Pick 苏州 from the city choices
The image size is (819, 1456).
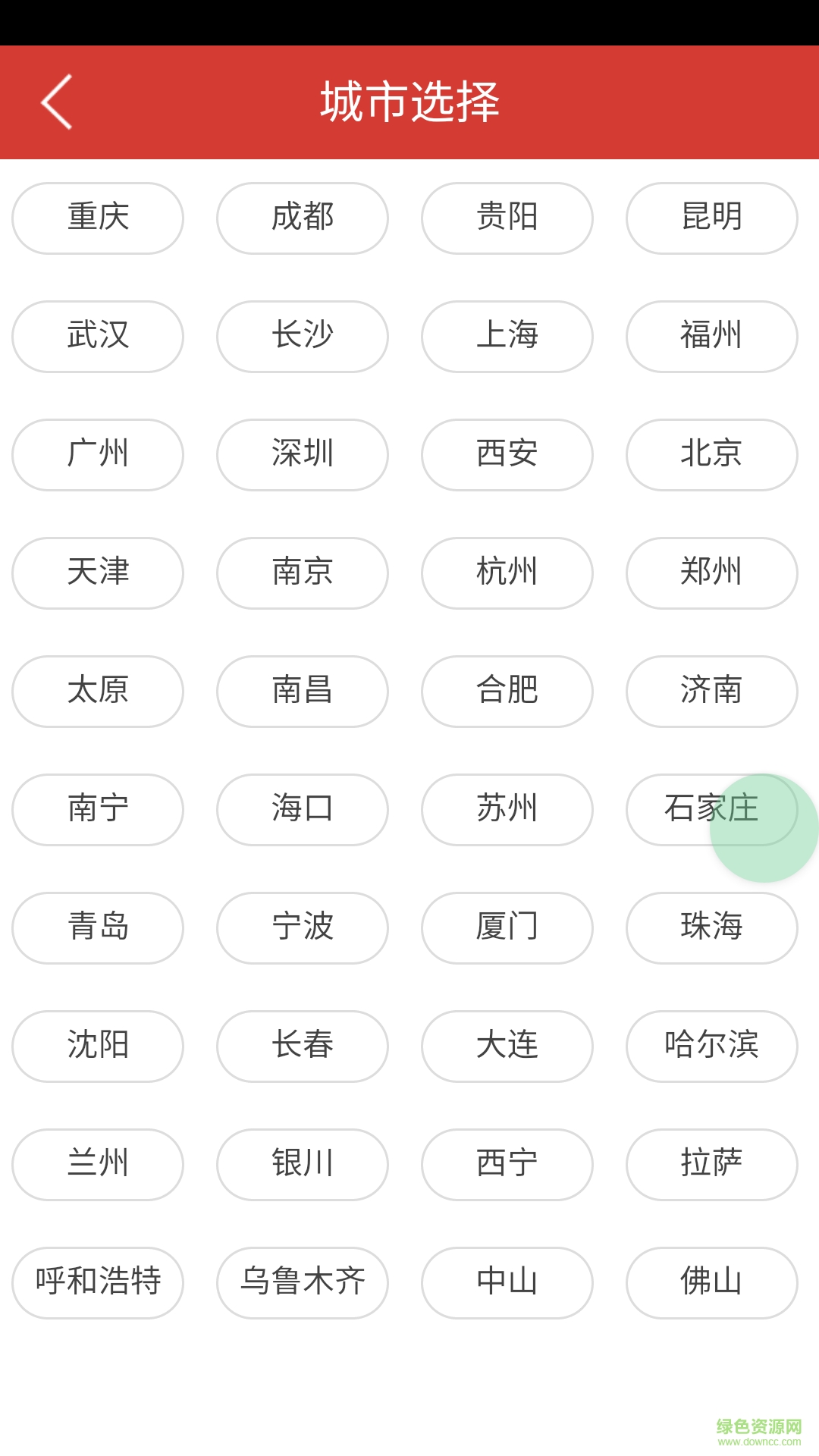507,809
